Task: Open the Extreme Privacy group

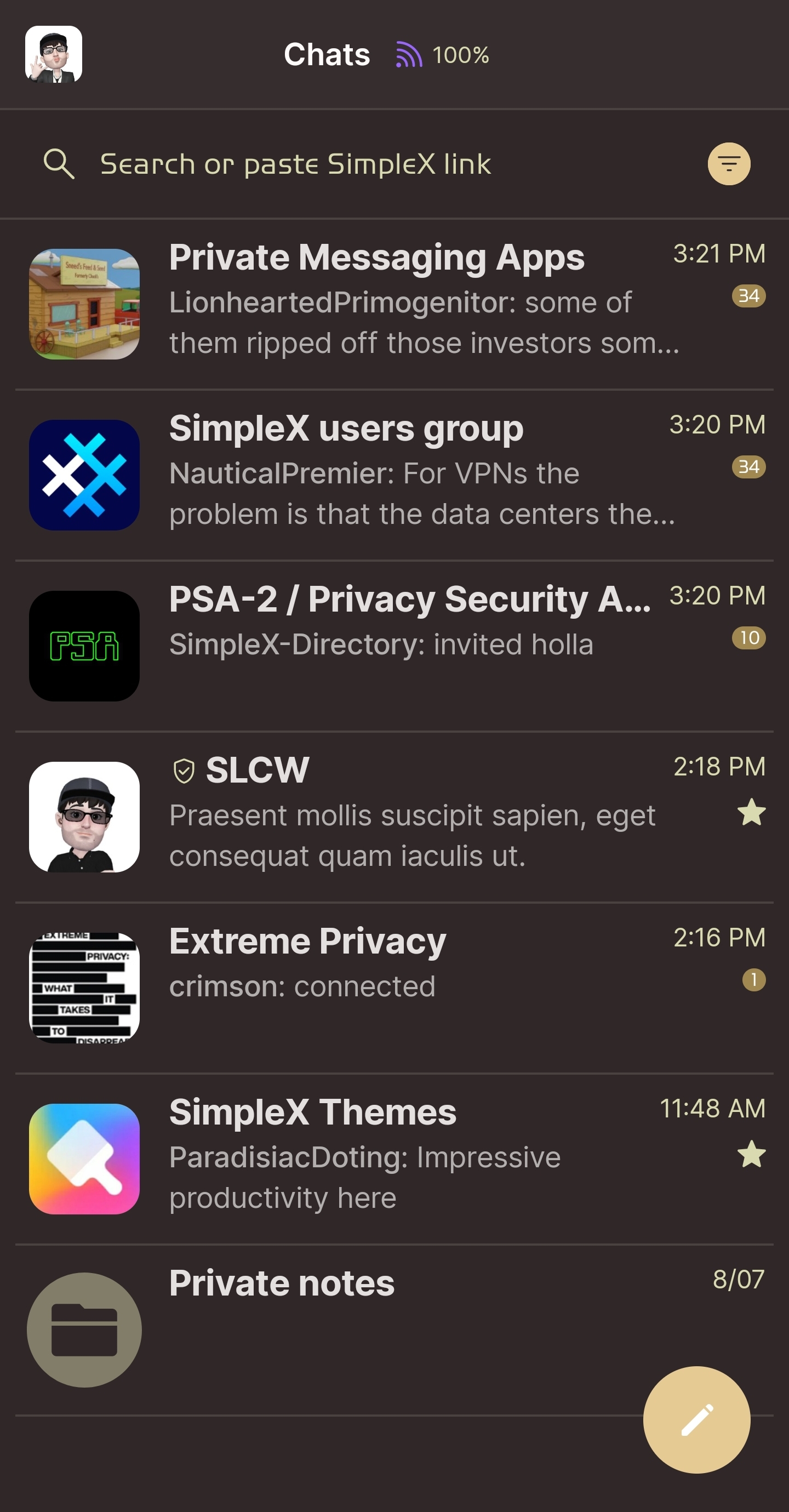Action: [393, 987]
